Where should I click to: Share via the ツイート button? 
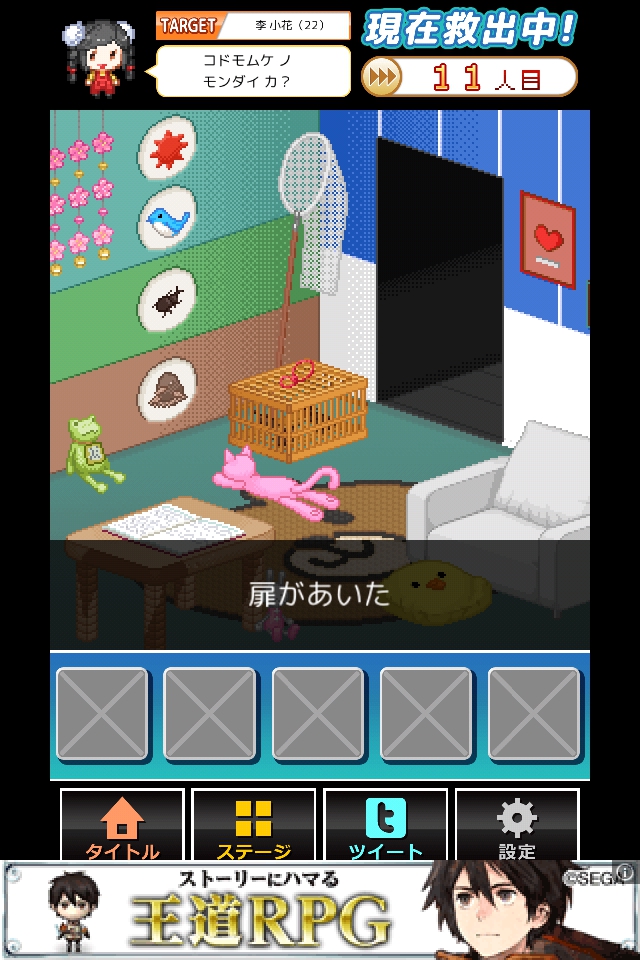point(386,826)
